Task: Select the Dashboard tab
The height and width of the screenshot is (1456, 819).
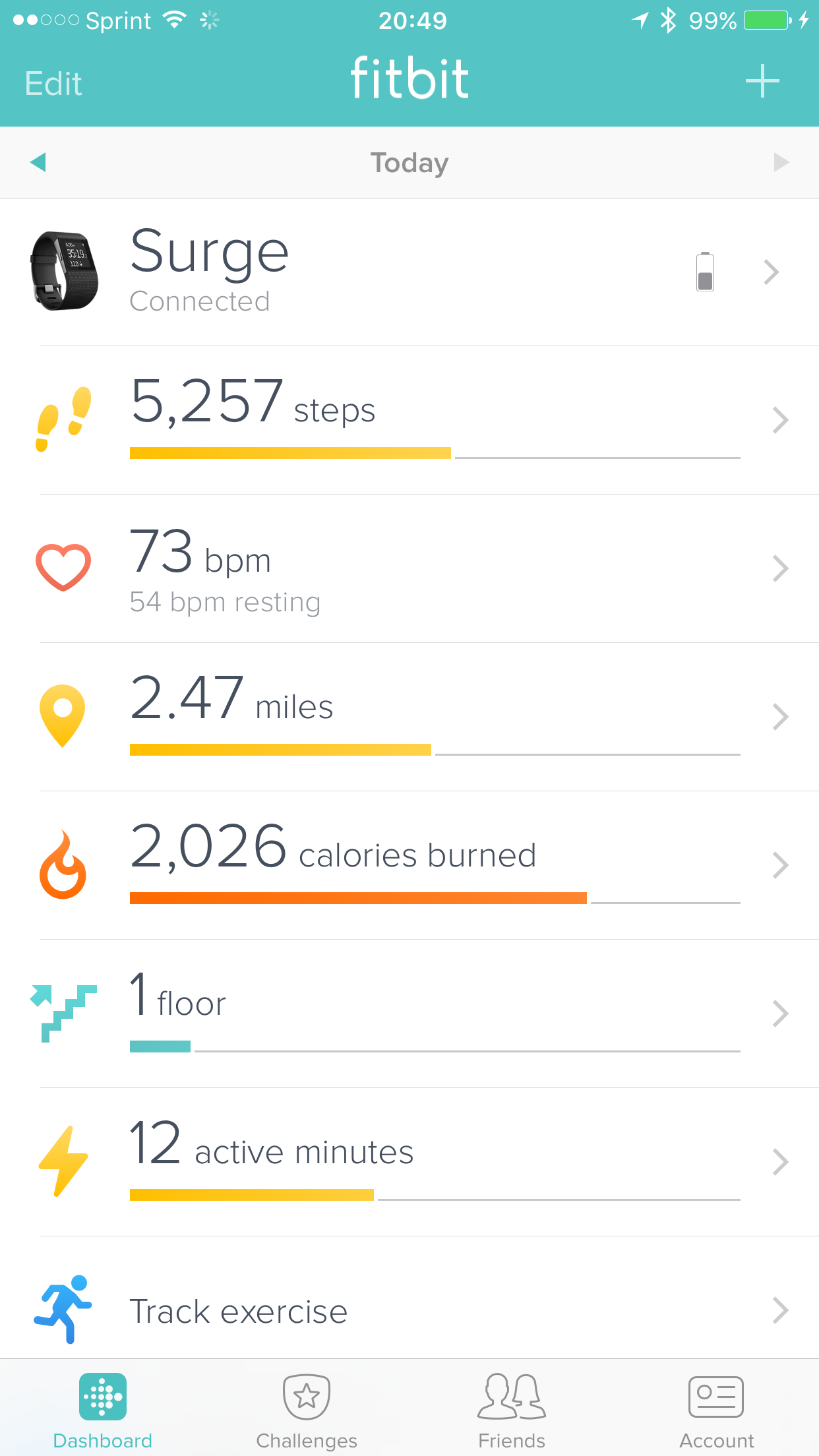Action: click(x=103, y=1408)
